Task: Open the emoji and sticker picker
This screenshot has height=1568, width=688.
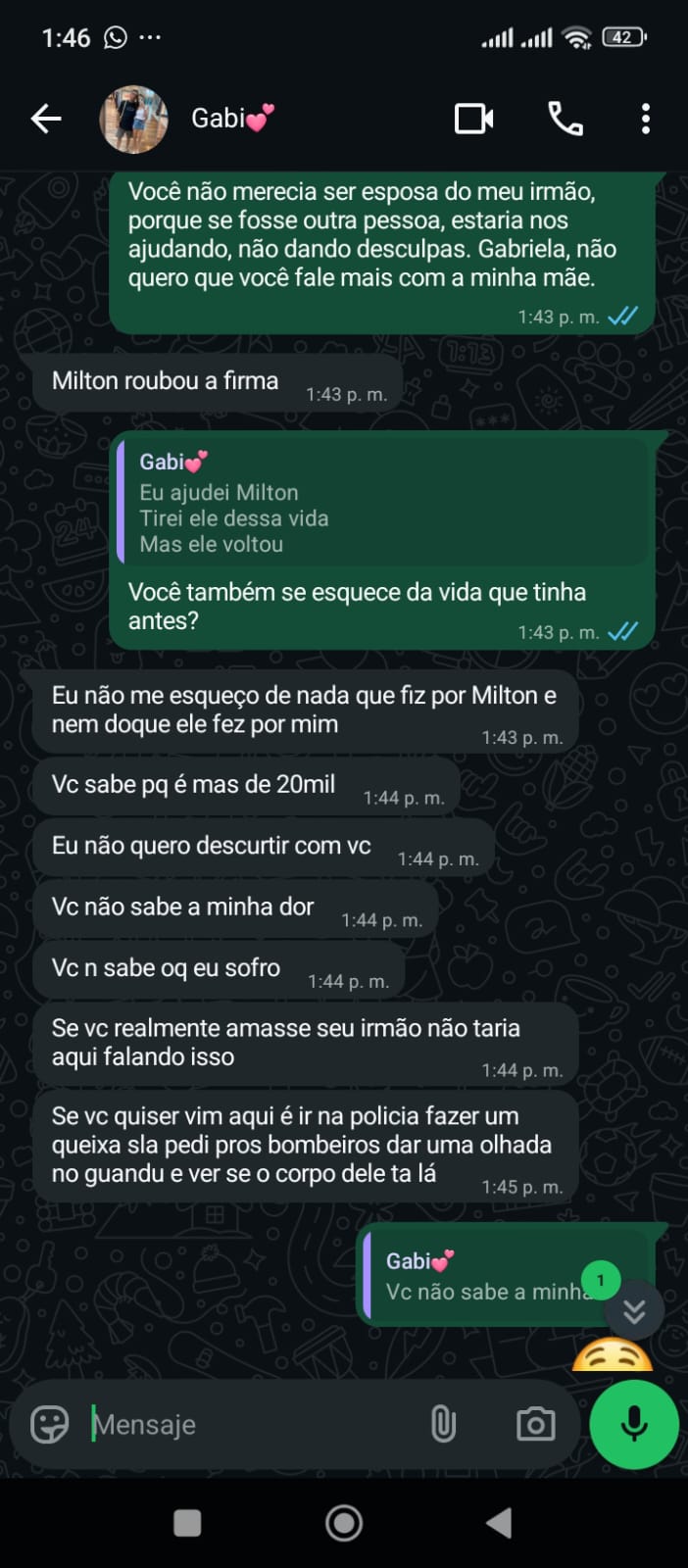Action: [x=50, y=1424]
